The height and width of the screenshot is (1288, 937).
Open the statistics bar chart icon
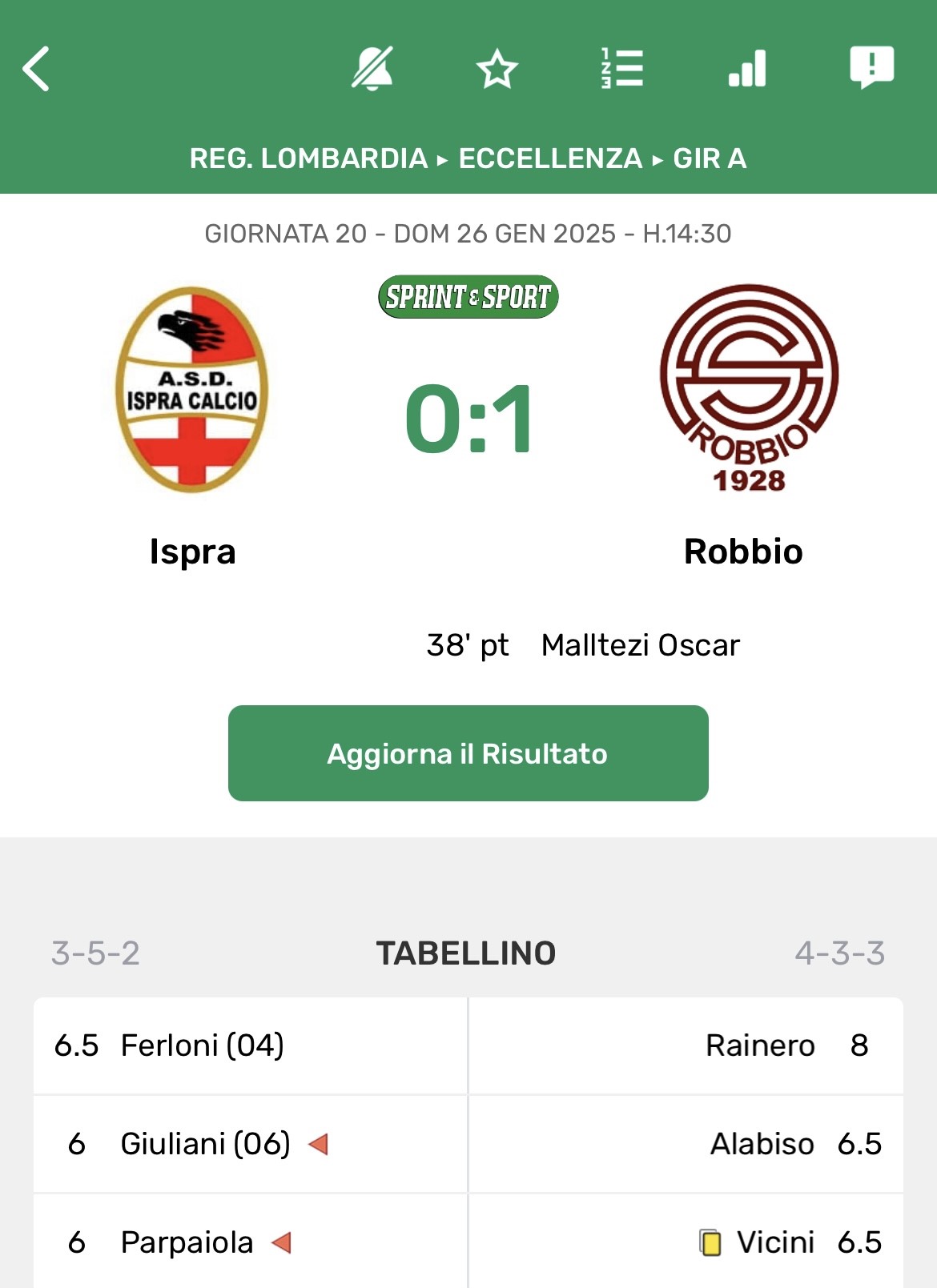coord(746,69)
